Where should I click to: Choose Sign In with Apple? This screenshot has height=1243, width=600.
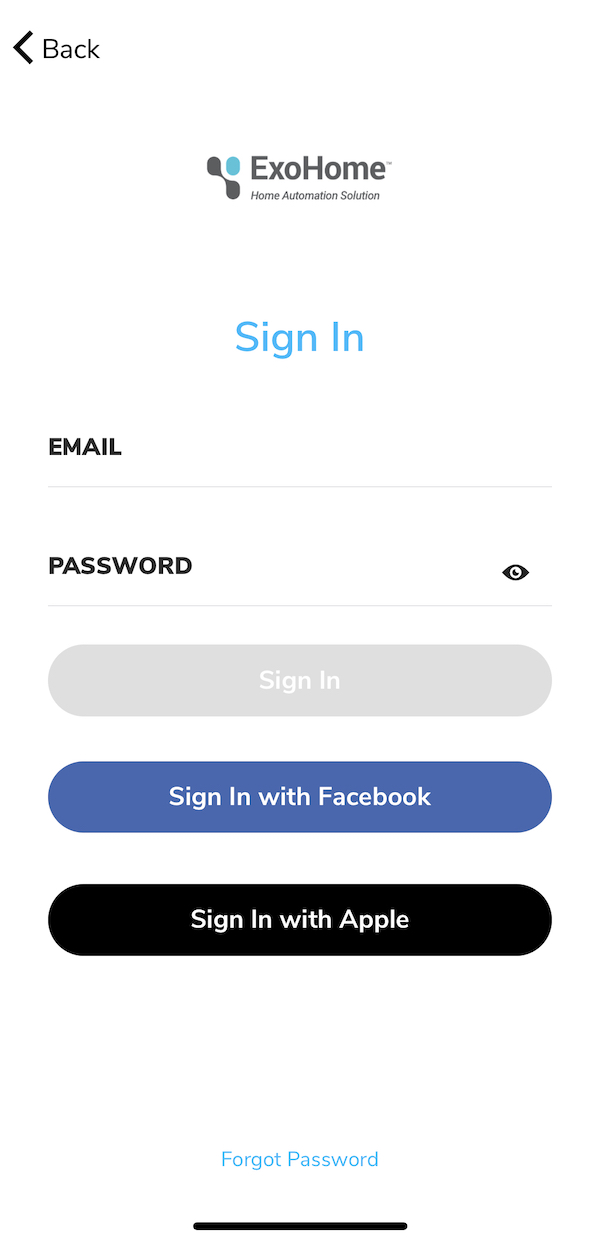(x=300, y=920)
